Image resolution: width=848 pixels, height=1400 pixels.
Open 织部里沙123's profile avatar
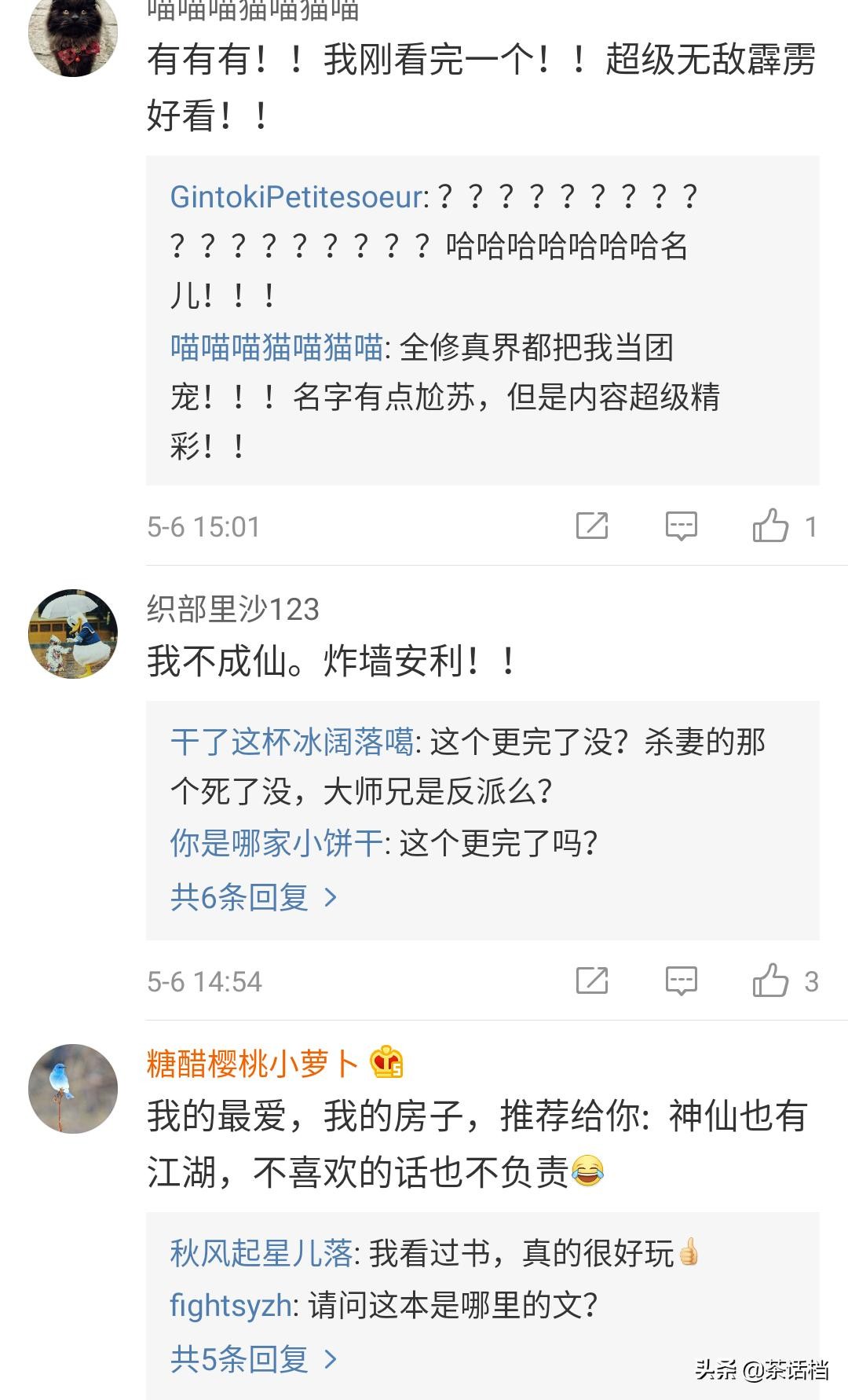(73, 633)
